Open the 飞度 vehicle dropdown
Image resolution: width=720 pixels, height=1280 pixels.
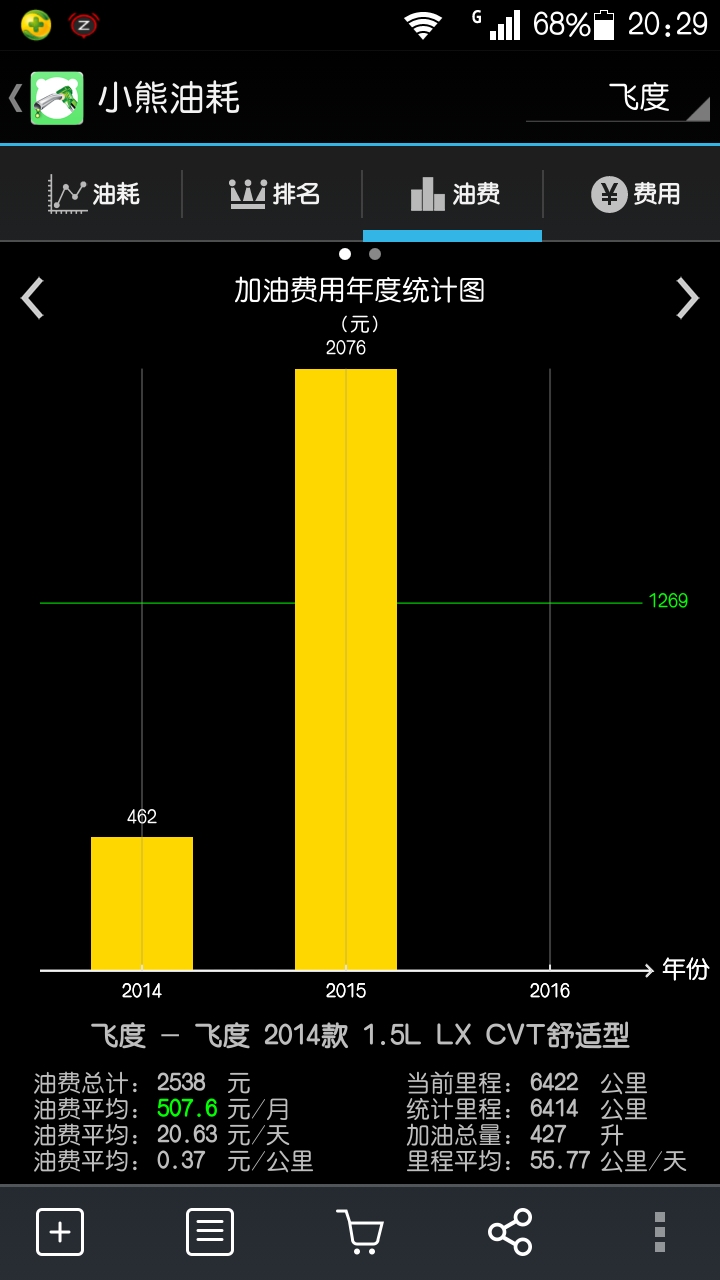coord(622,98)
